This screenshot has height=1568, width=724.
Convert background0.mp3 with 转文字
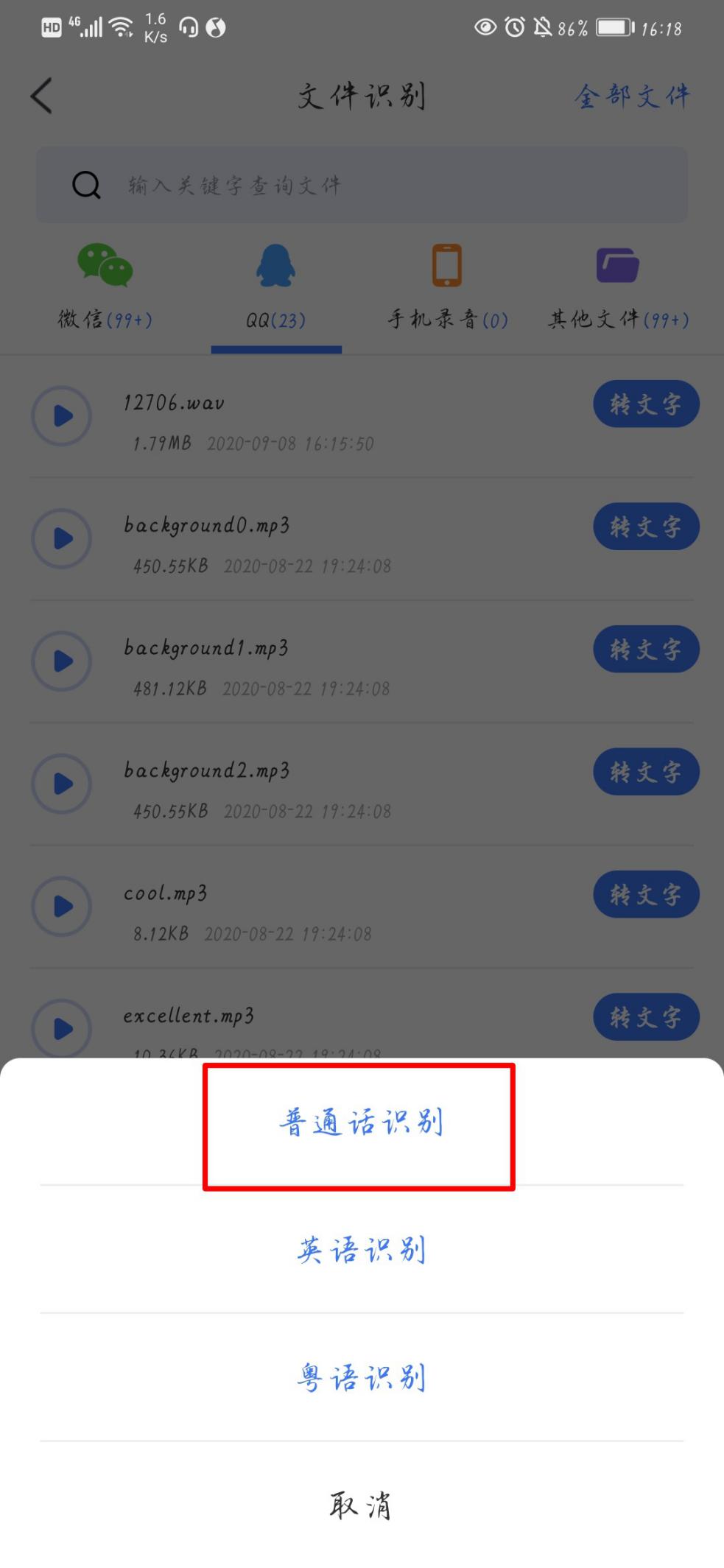(646, 527)
